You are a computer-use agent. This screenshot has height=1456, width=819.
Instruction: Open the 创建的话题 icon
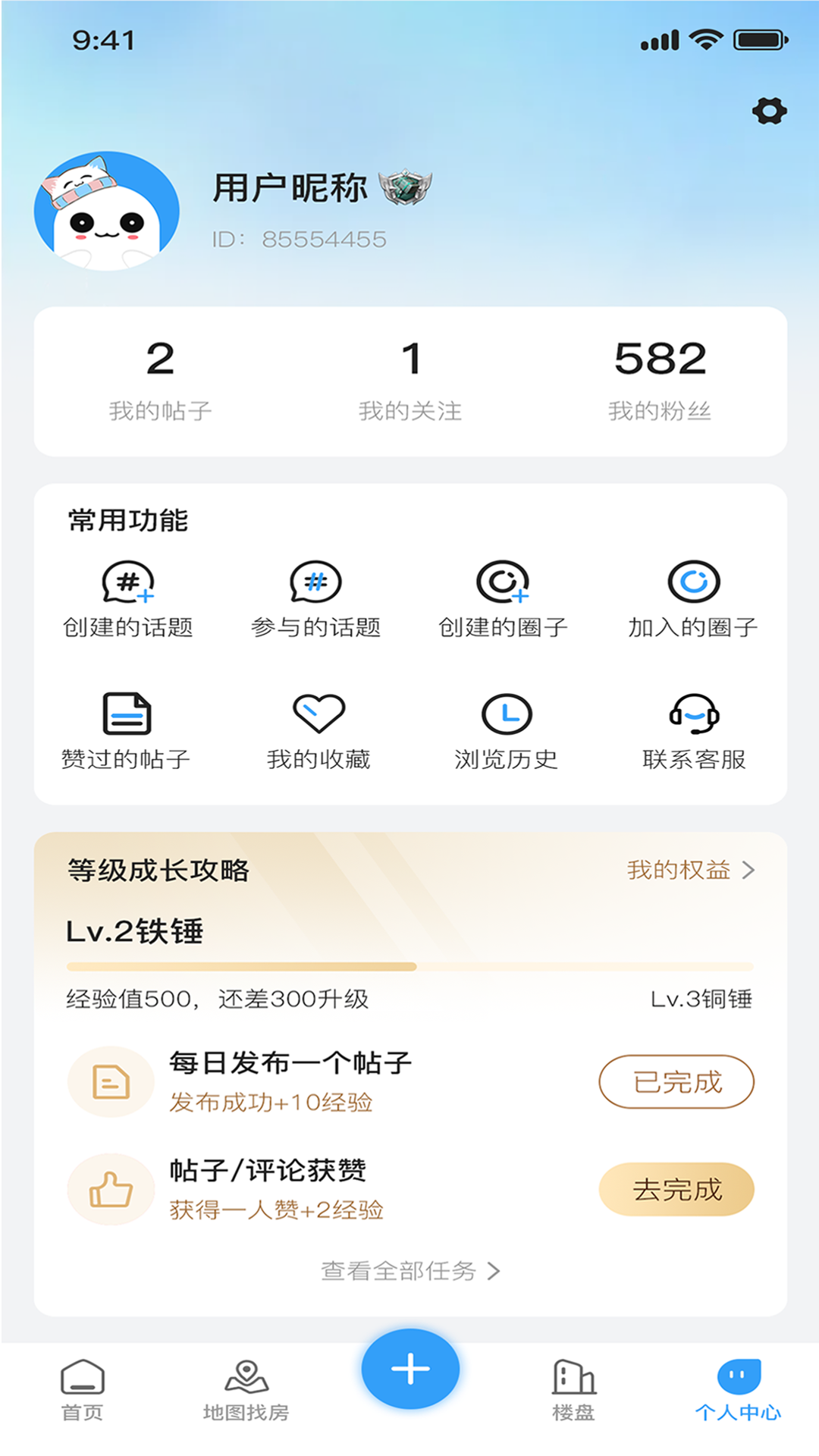point(127,599)
